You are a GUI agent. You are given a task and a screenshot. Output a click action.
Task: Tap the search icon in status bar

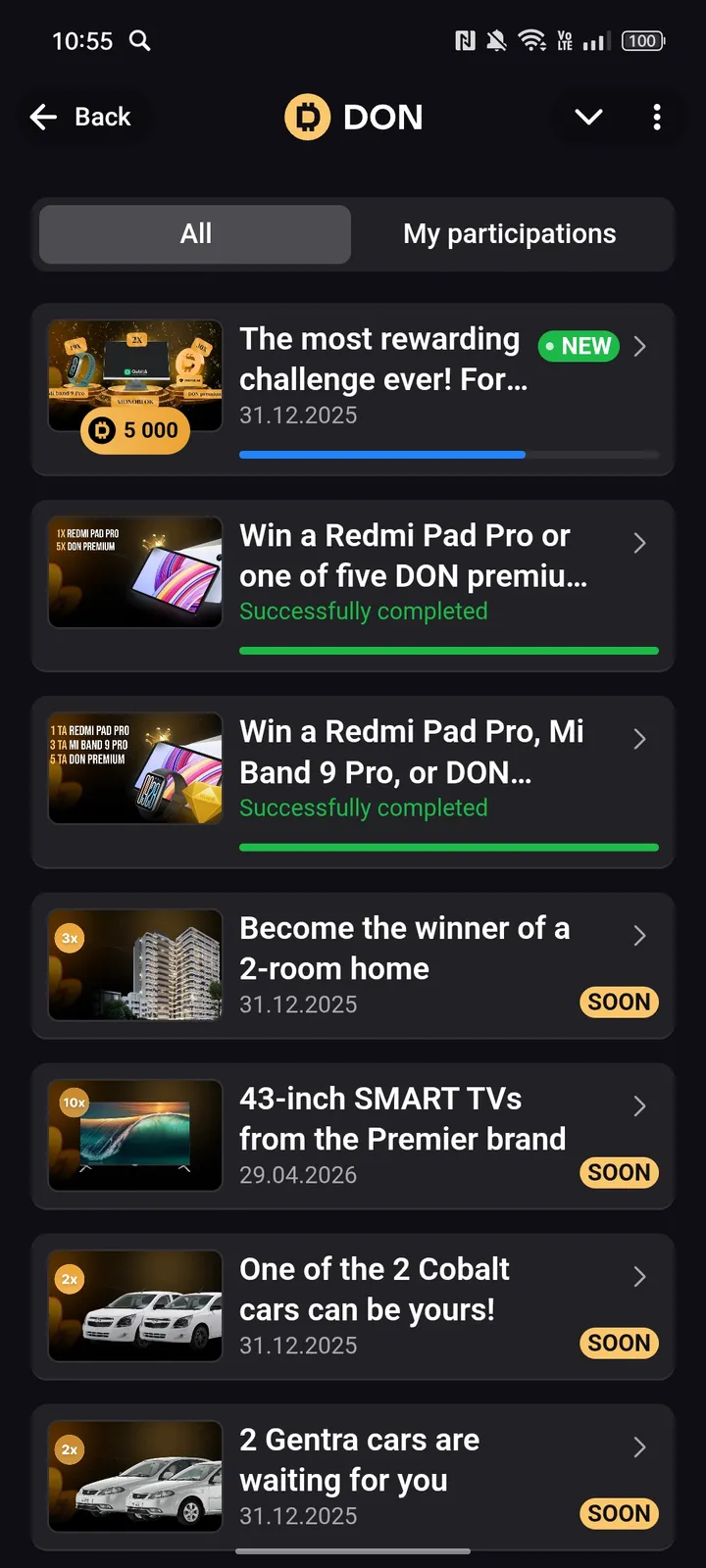click(x=139, y=41)
